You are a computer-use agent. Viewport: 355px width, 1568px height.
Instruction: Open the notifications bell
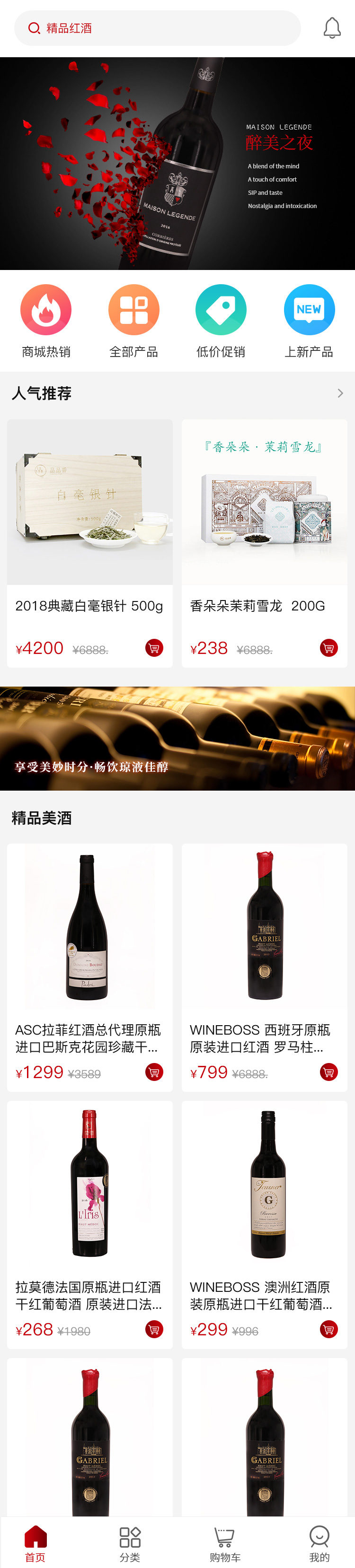pyautogui.click(x=331, y=28)
